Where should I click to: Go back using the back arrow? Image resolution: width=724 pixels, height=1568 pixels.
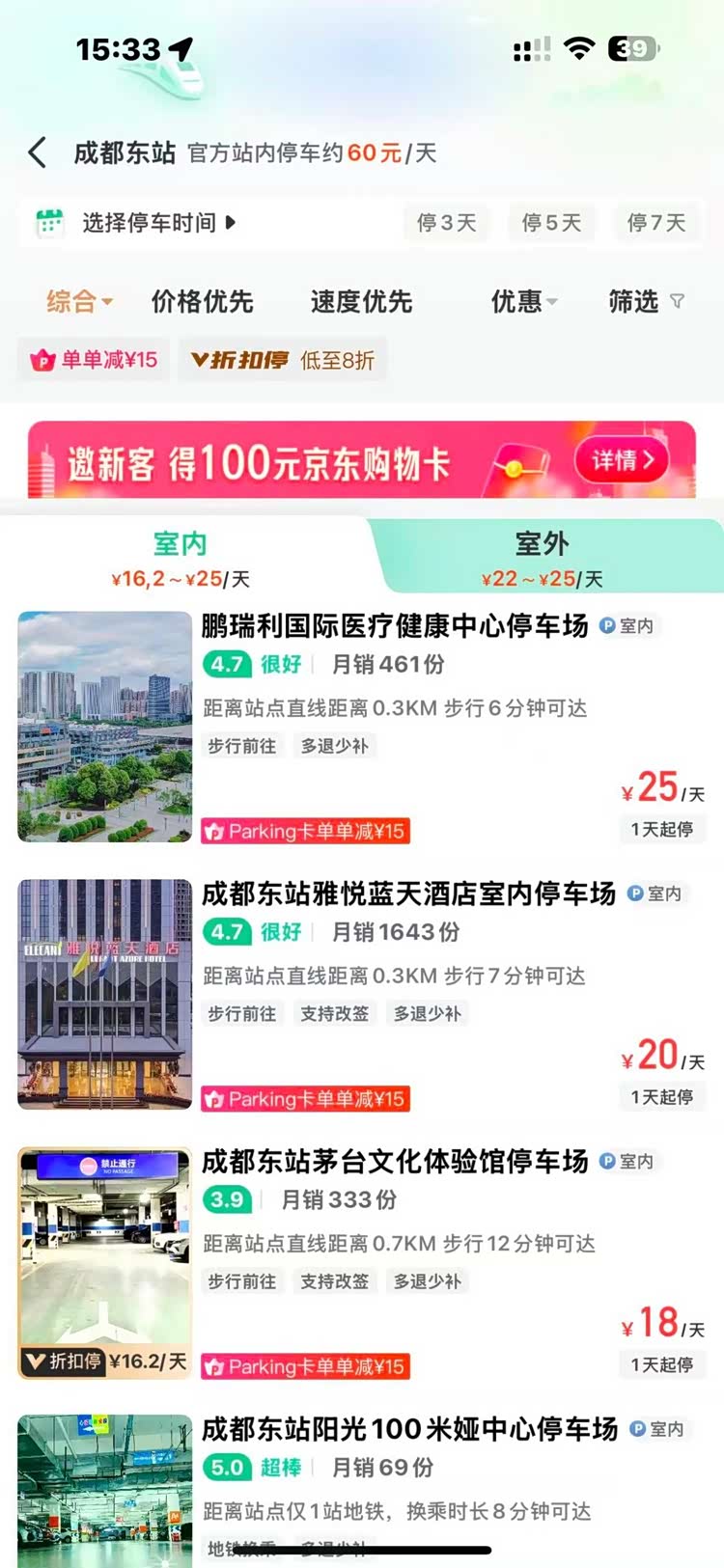point(38,152)
